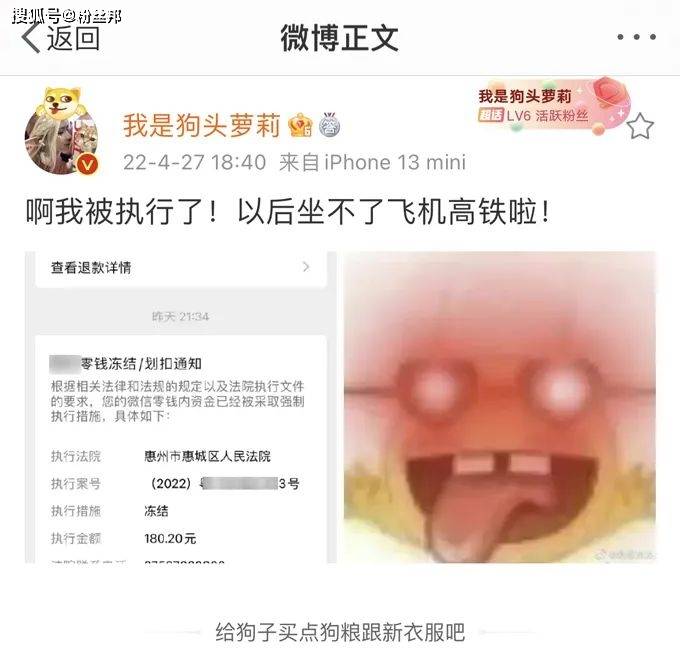Favorite the post with the star icon
680x666 pixels.
[640, 127]
